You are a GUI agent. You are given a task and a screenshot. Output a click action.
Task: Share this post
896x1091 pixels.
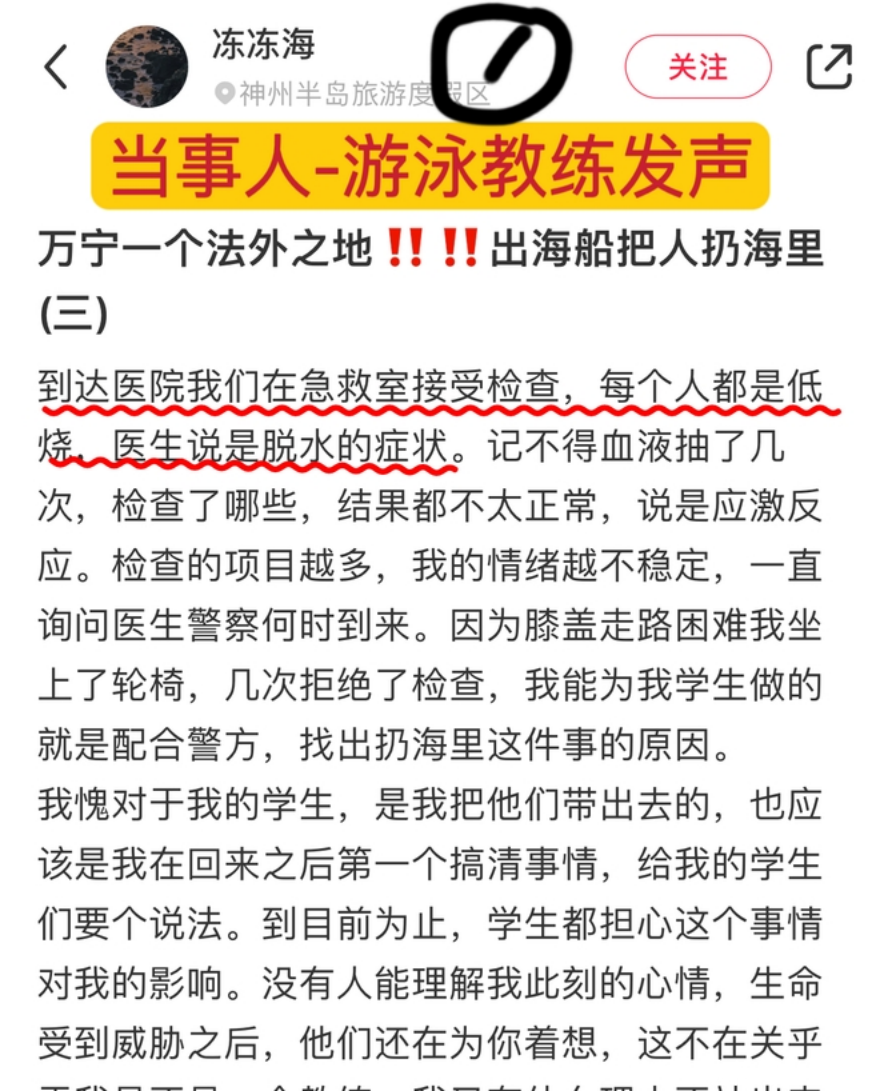click(x=829, y=67)
